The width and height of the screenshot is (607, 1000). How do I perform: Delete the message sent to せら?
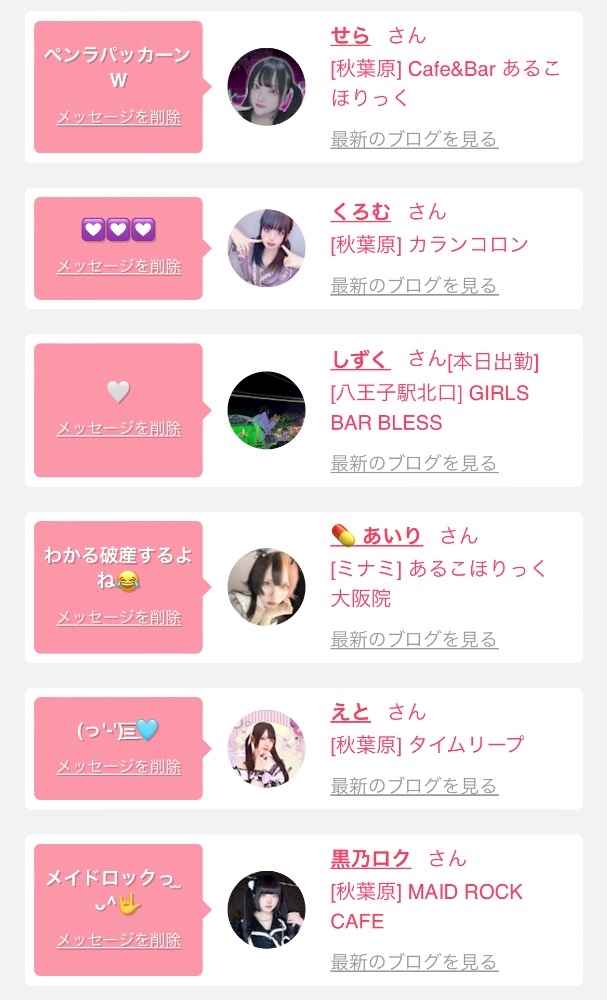tap(119, 118)
